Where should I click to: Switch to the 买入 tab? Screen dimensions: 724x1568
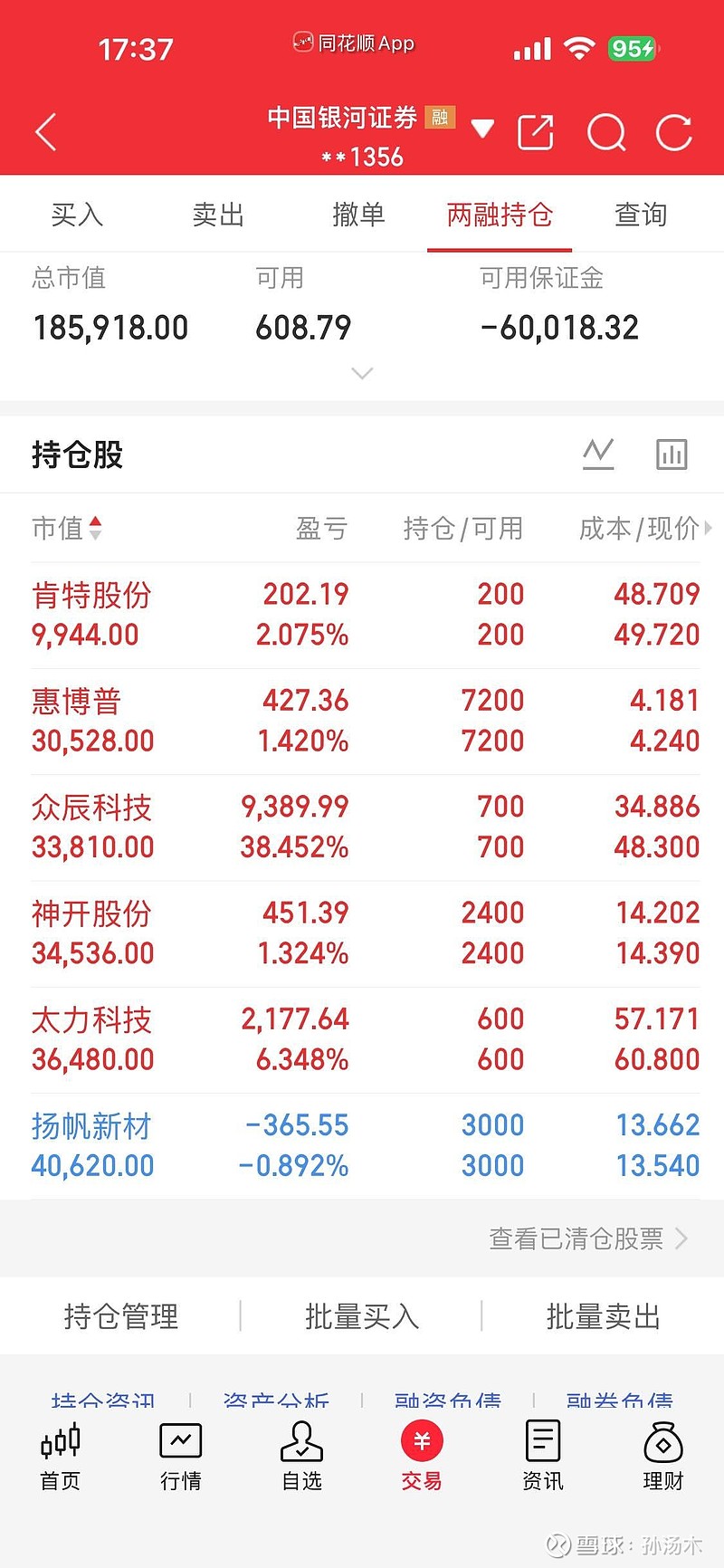[x=78, y=215]
